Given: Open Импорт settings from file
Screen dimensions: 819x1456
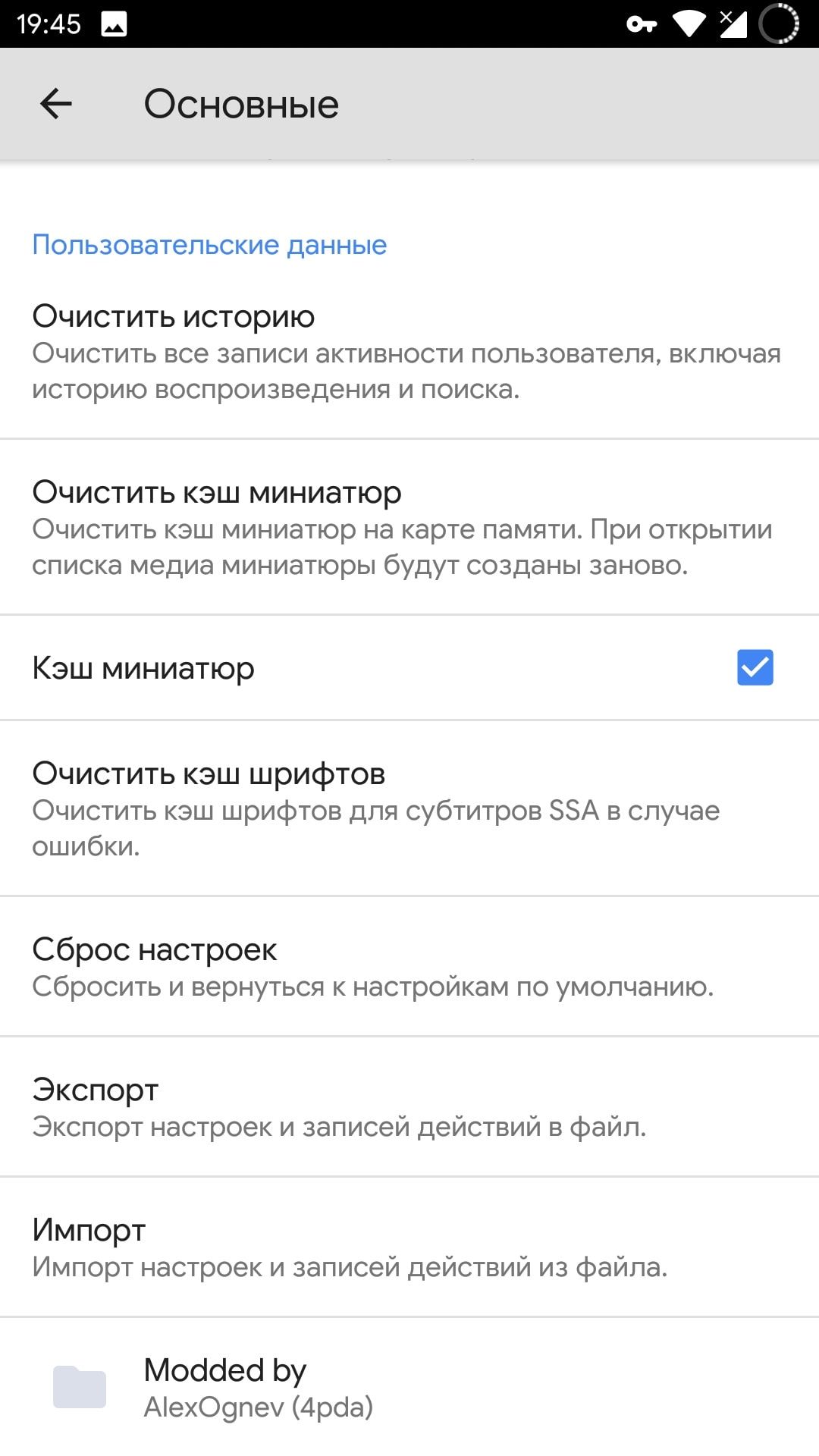Looking at the screenshot, I should (x=409, y=1247).
